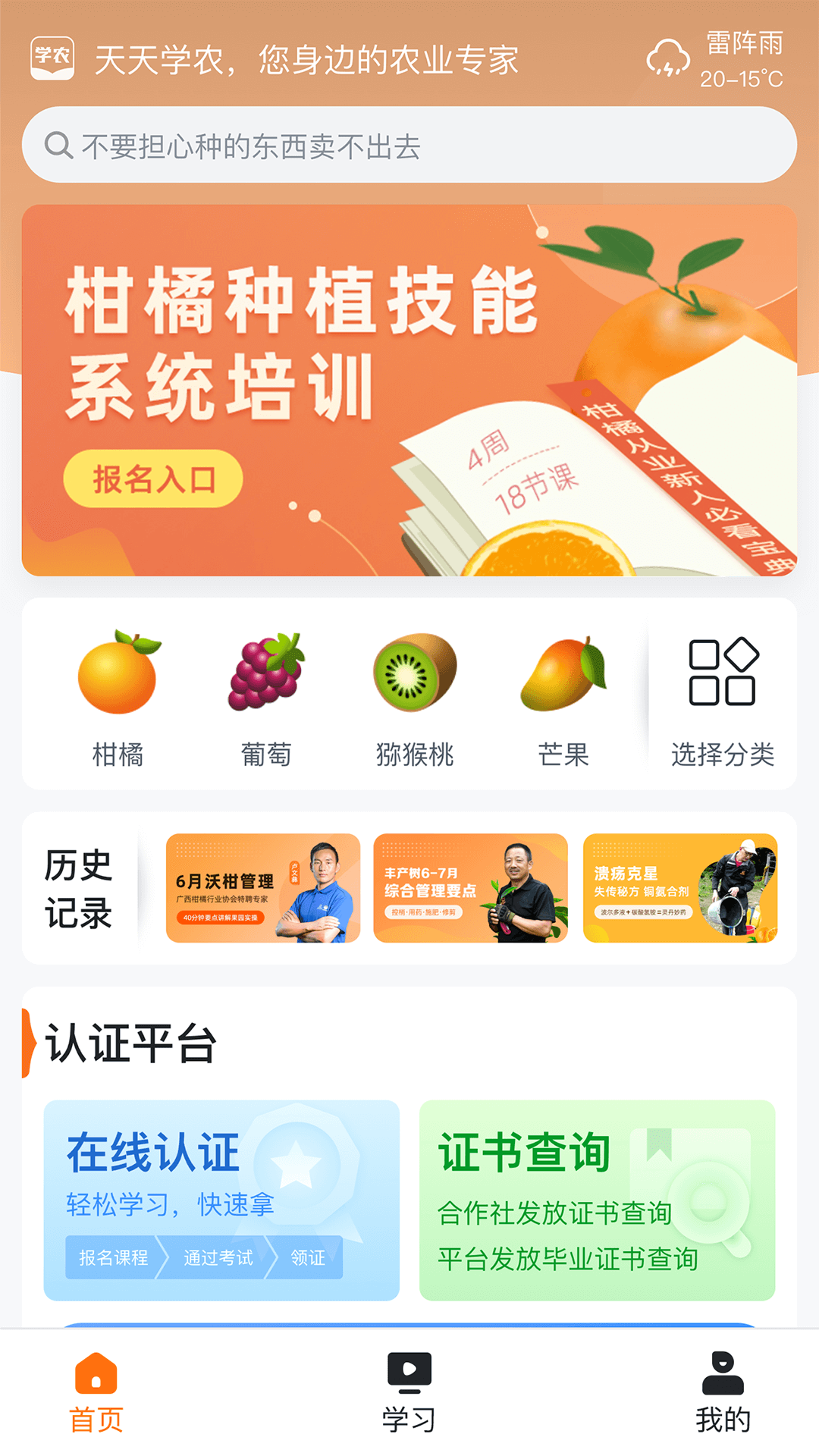Open the 6月沃柑管理 course card
Viewport: 819px width, 1456px height.
pos(263,889)
